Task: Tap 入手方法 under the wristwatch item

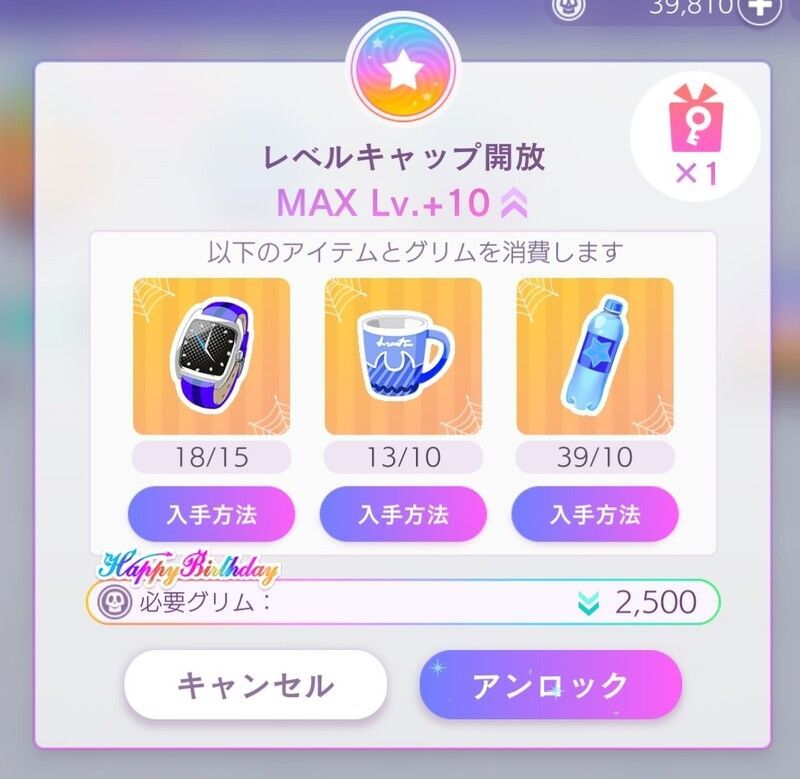Action: [211, 515]
